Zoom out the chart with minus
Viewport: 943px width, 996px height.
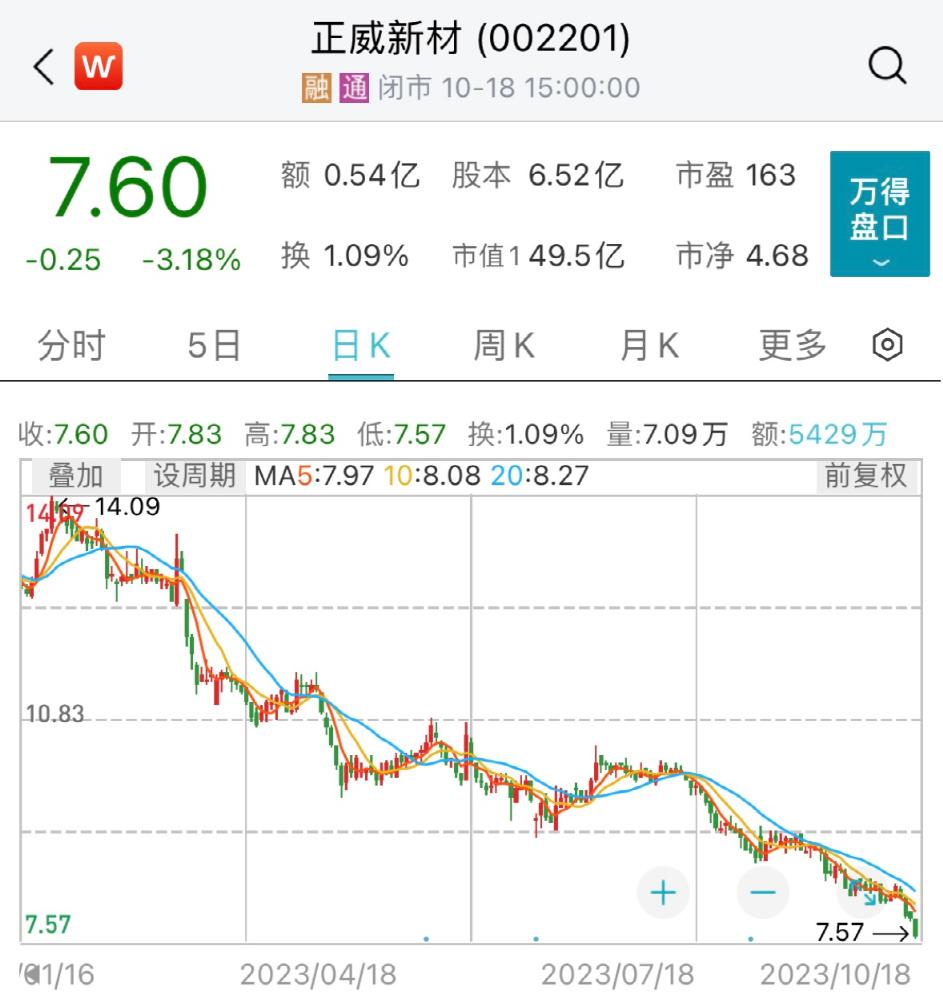pyautogui.click(x=762, y=891)
